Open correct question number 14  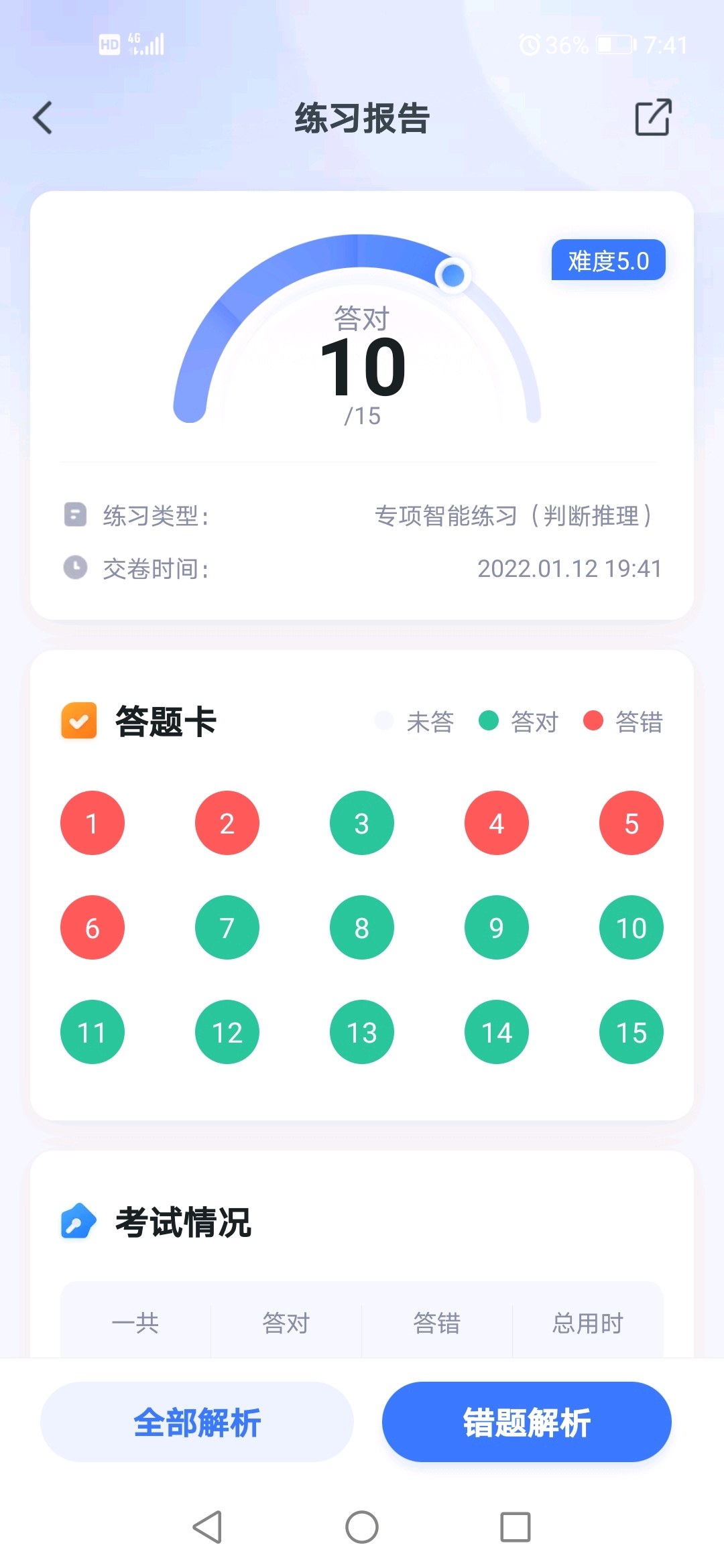[497, 1032]
